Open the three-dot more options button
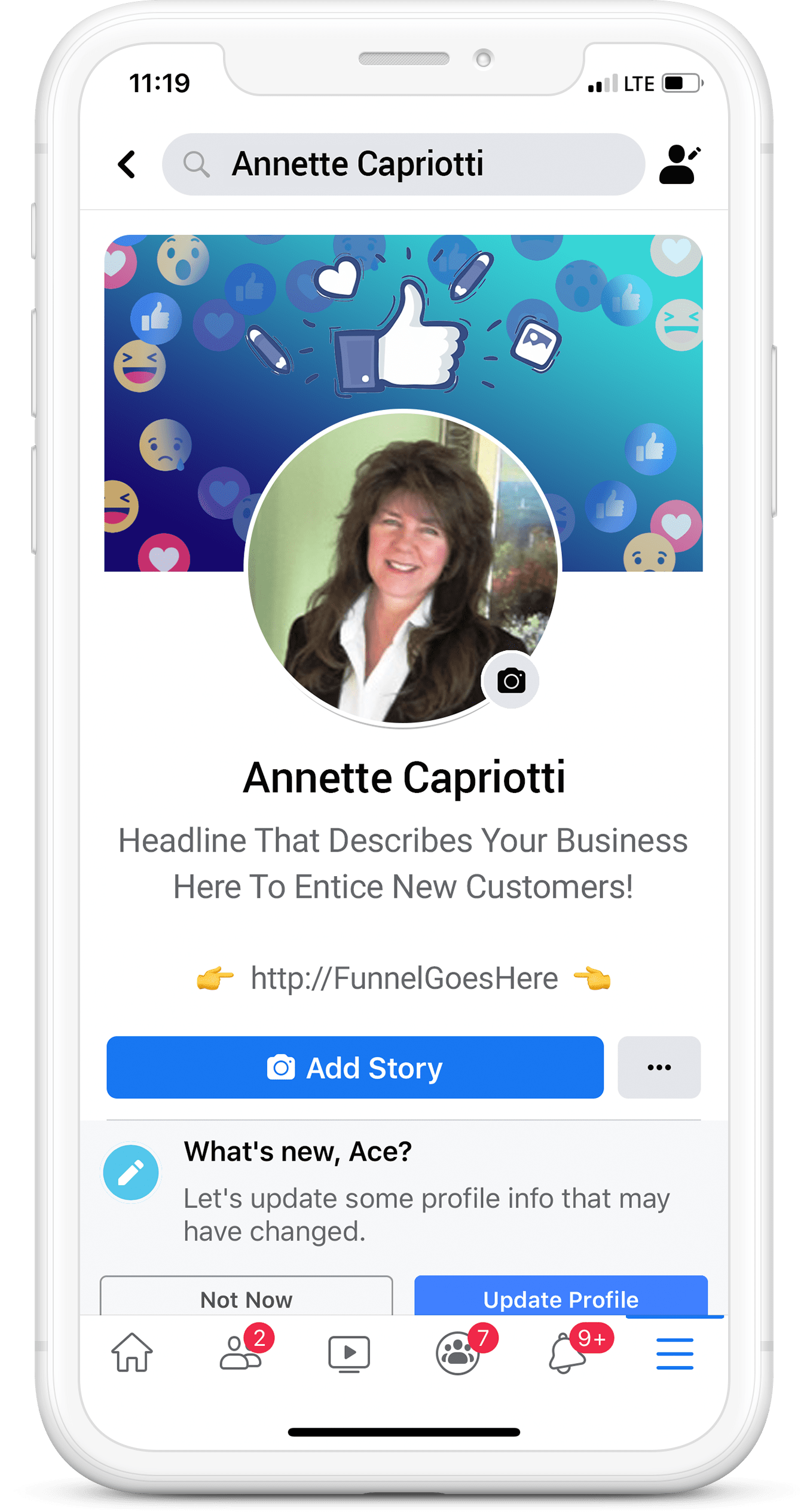 (659, 1067)
